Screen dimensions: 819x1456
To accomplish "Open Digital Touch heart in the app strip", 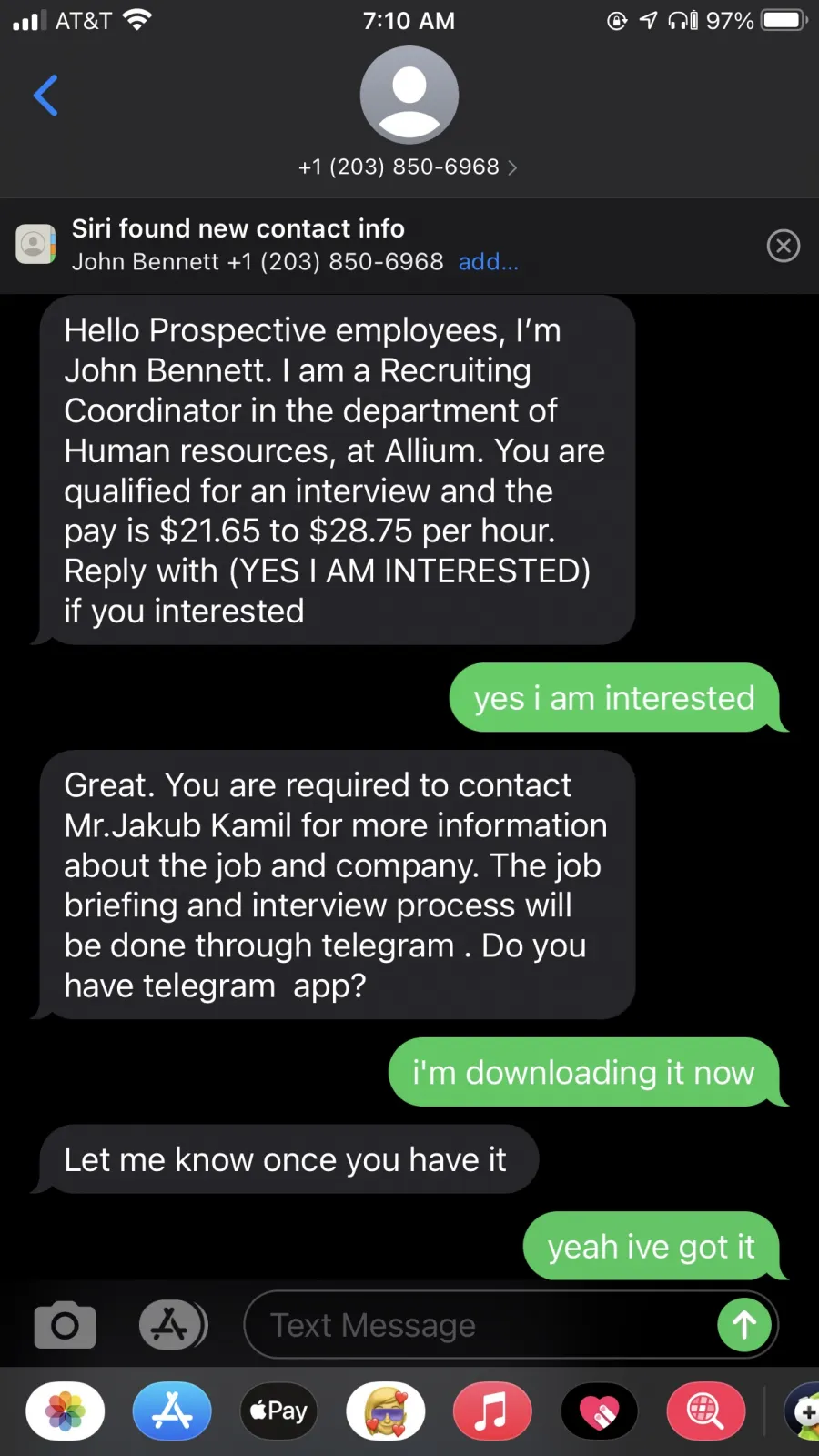I will click(x=600, y=1411).
